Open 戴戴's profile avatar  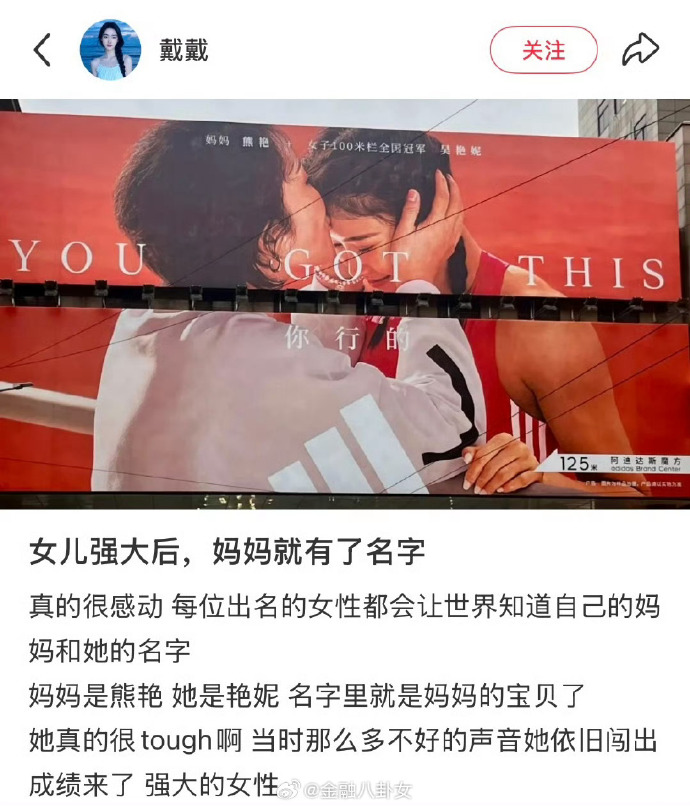110,49
